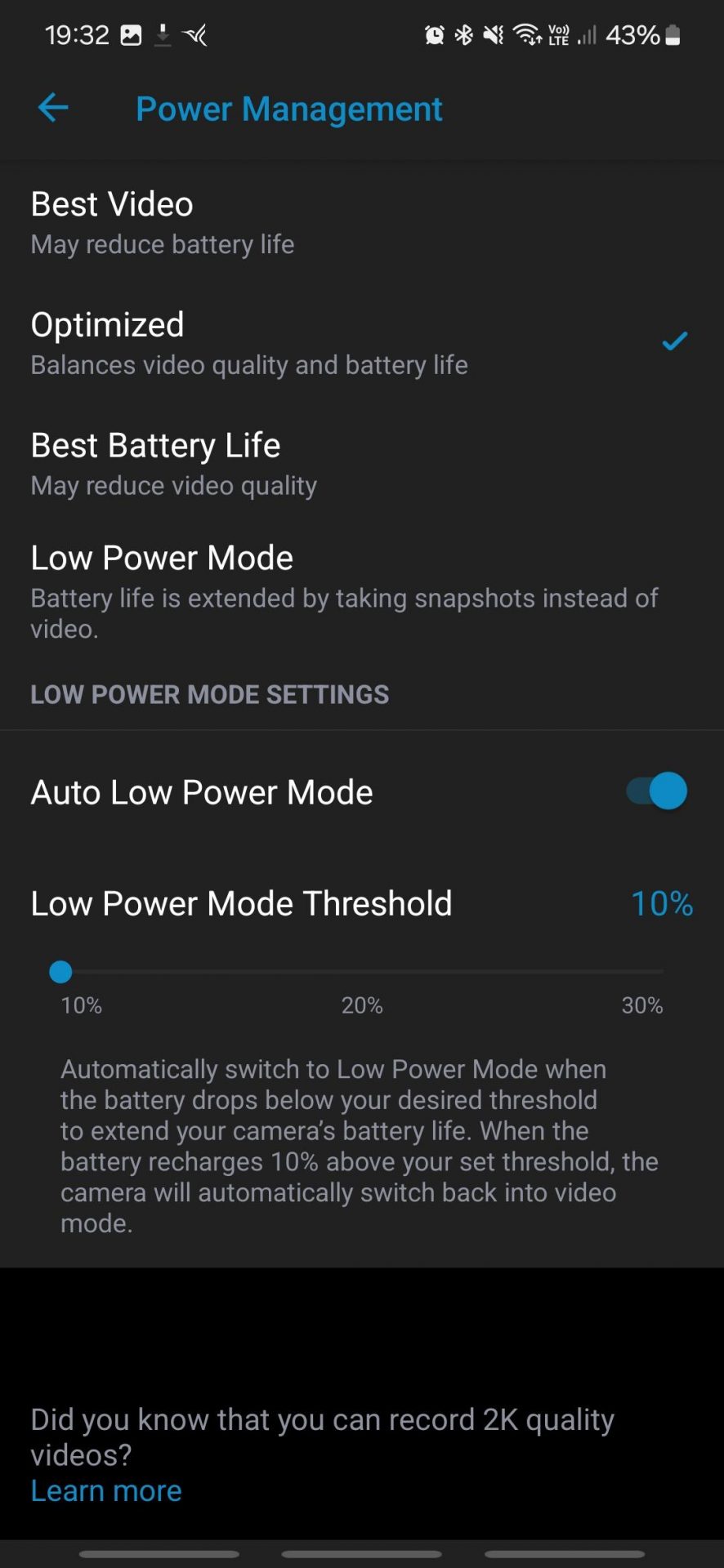Go back from Power Management
This screenshot has width=724, height=1568.
(x=53, y=108)
